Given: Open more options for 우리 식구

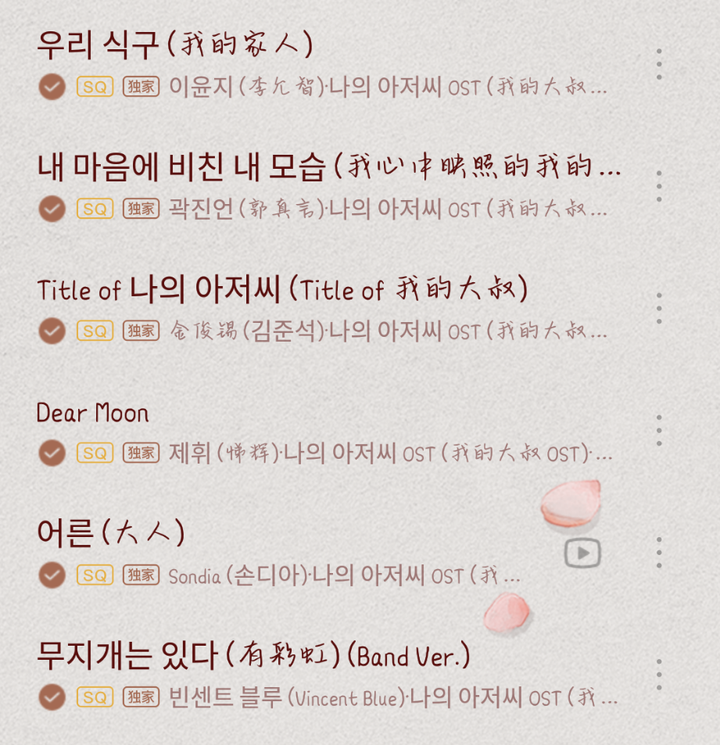Looking at the screenshot, I should coord(659,64).
